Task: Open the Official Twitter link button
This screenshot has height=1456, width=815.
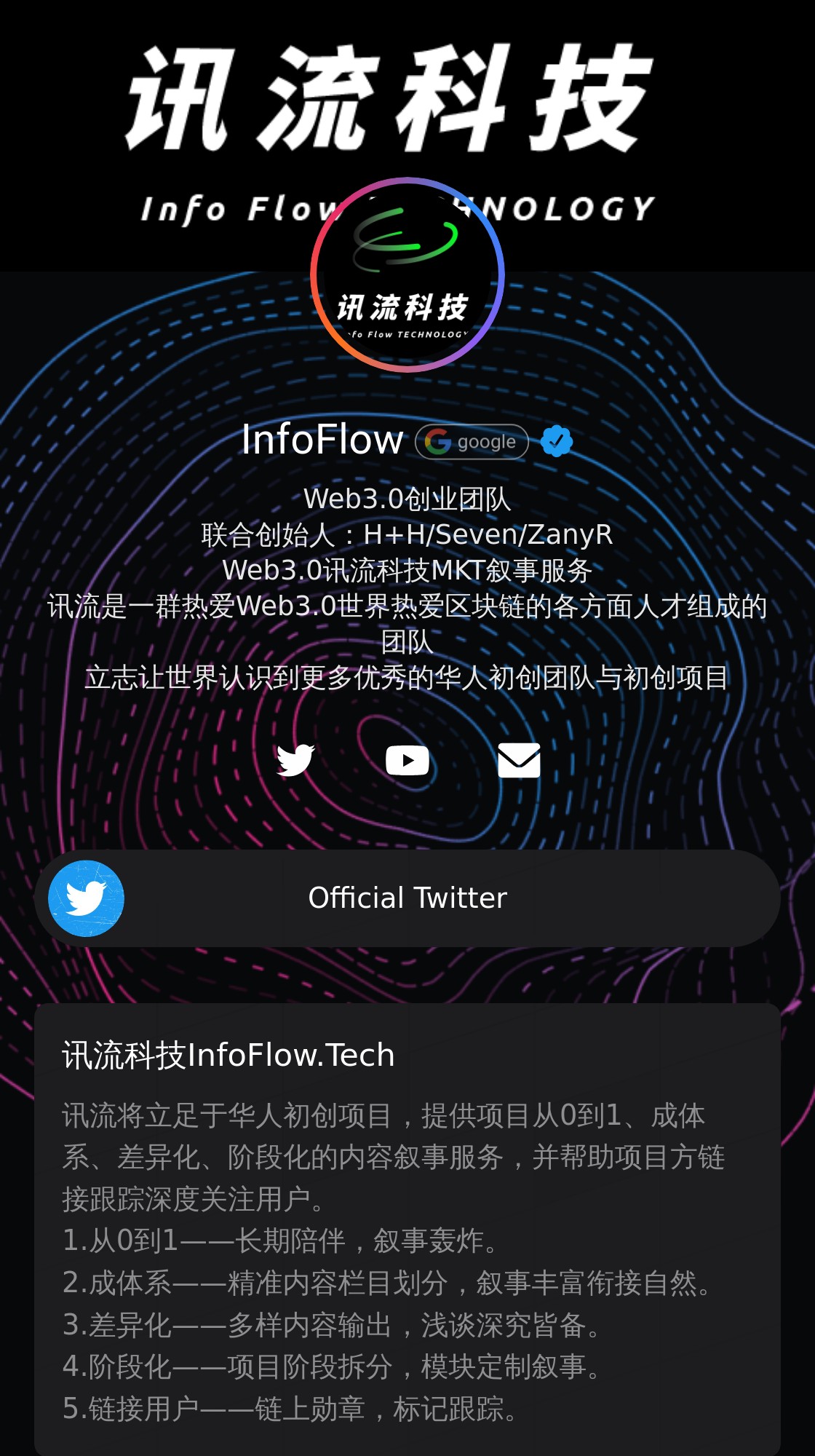Action: 407,898
